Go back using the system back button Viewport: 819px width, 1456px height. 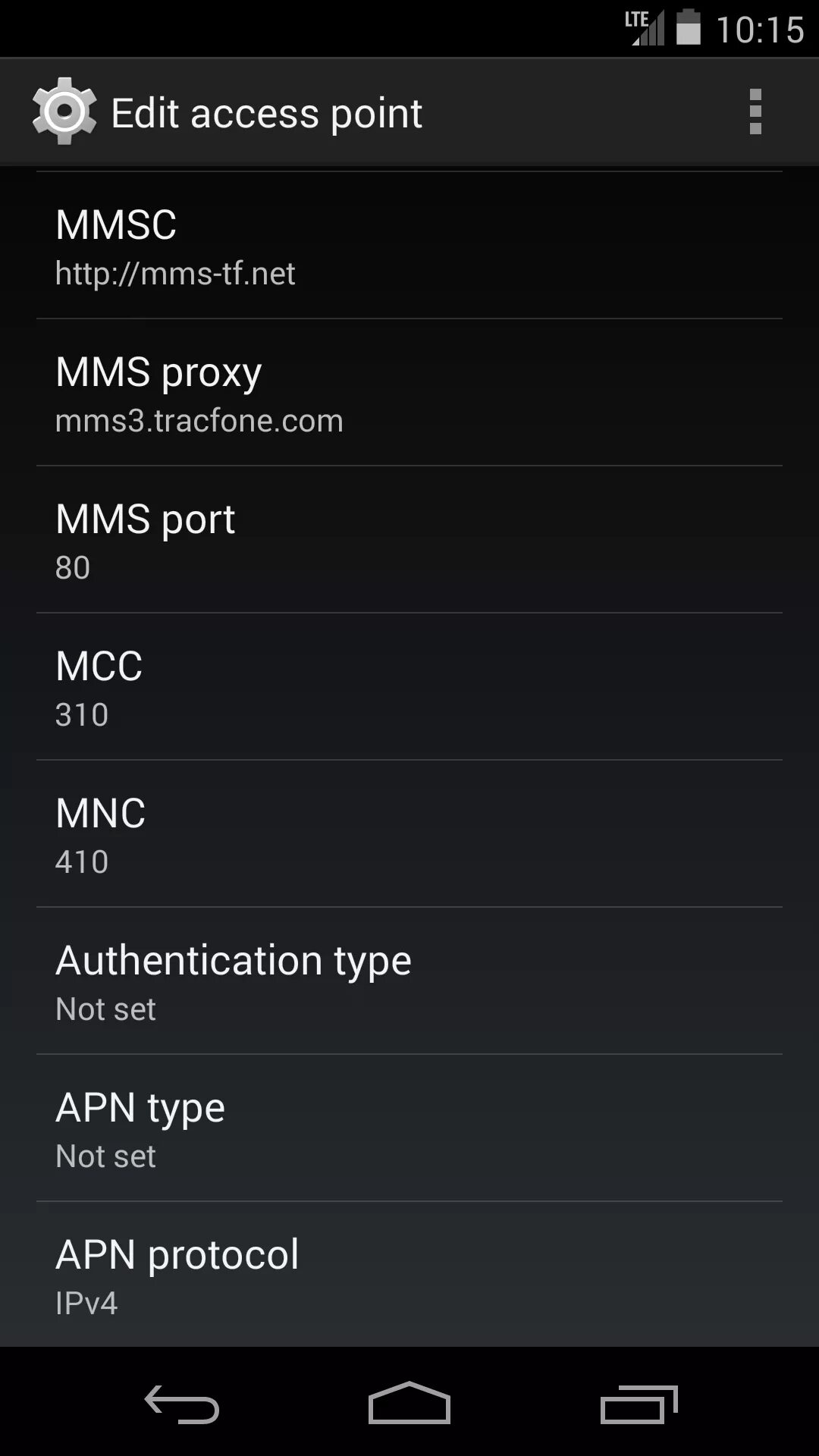(182, 1403)
